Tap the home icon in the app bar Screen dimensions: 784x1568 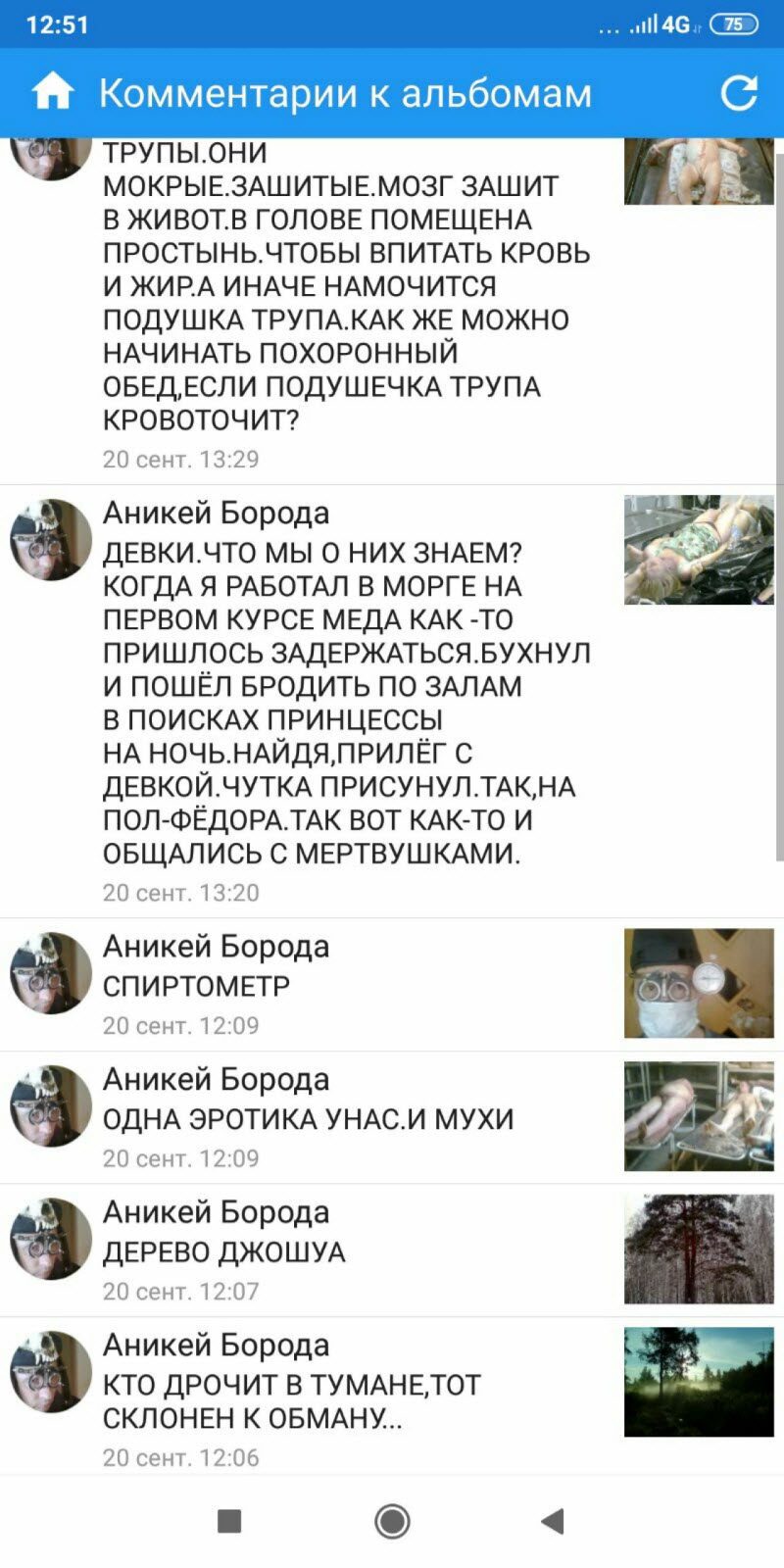point(53,92)
